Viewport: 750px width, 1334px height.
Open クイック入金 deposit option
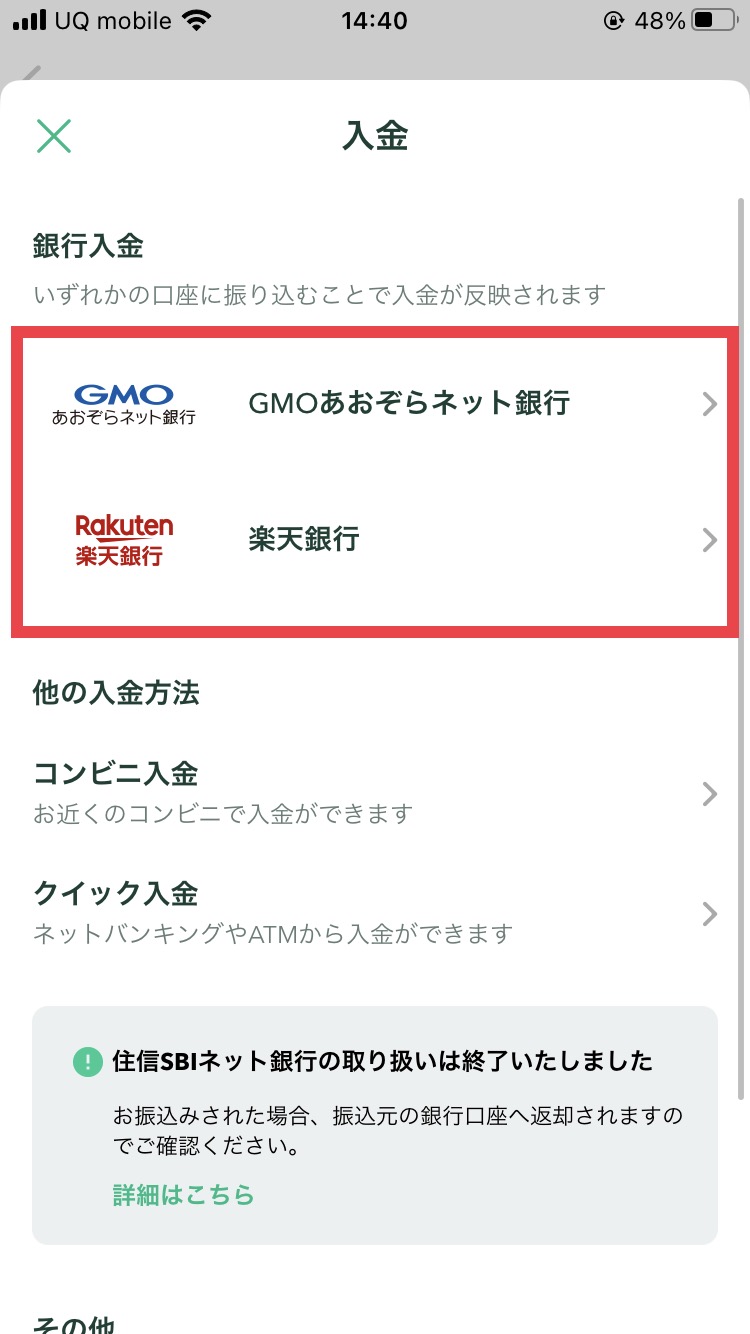375,913
